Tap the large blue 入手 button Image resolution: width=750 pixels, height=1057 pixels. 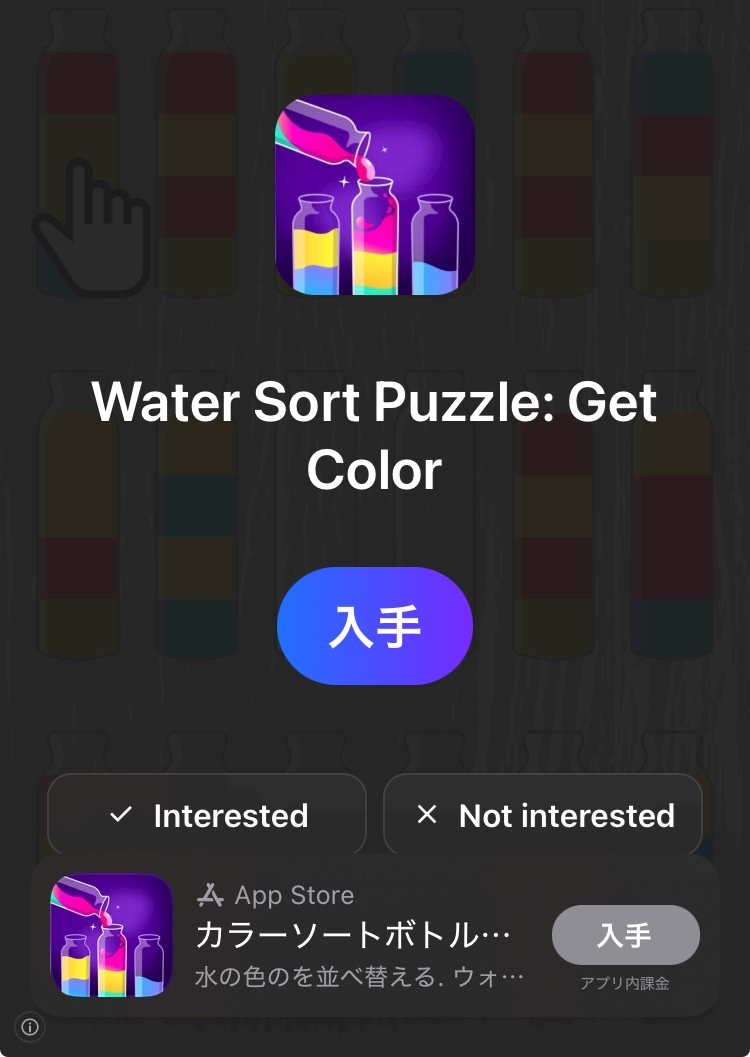coord(375,626)
